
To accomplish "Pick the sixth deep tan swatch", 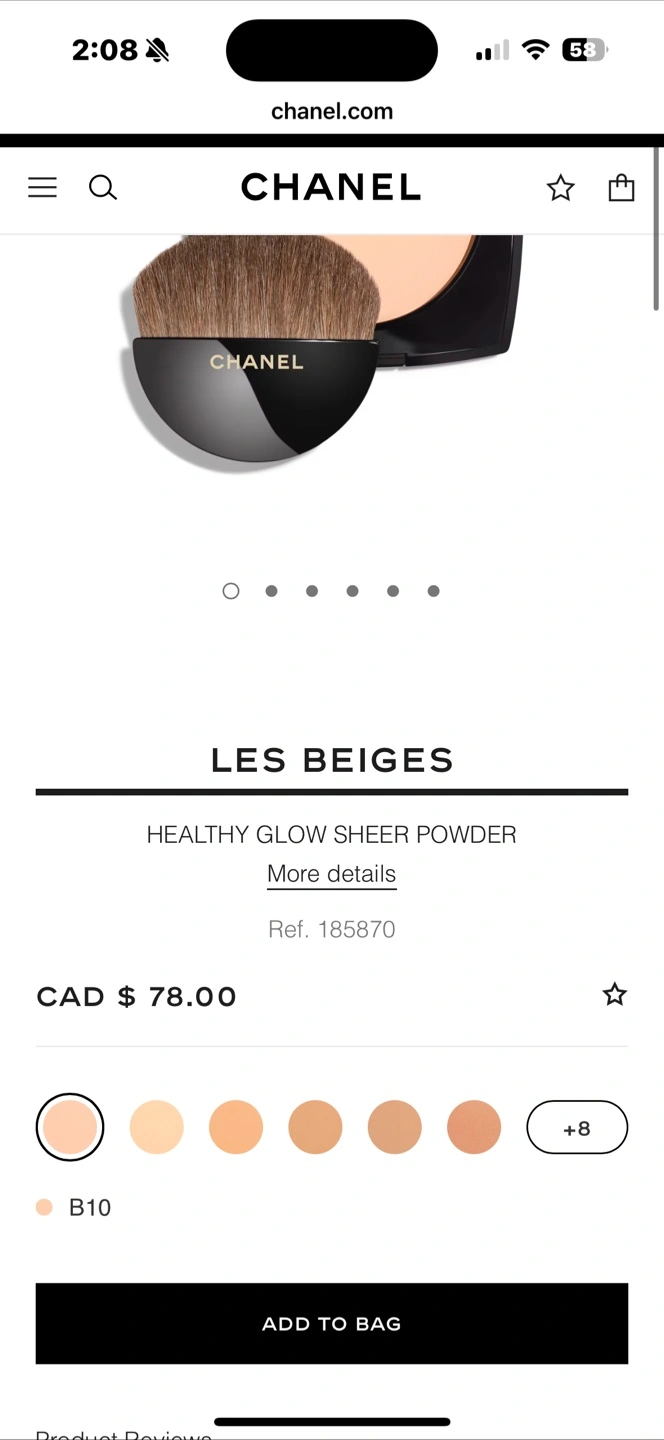I will [473, 1127].
